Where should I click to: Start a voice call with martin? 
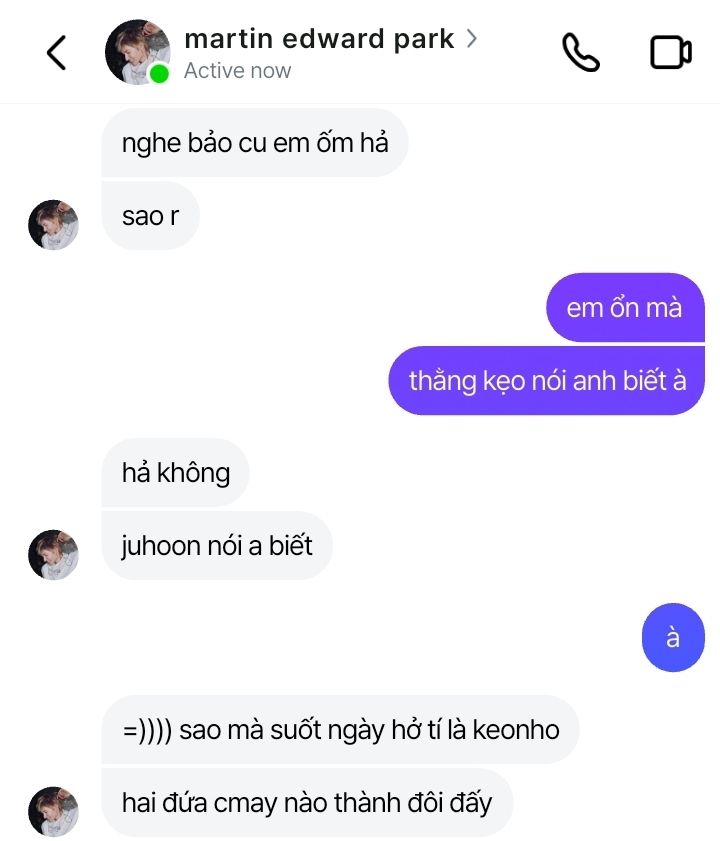click(580, 52)
